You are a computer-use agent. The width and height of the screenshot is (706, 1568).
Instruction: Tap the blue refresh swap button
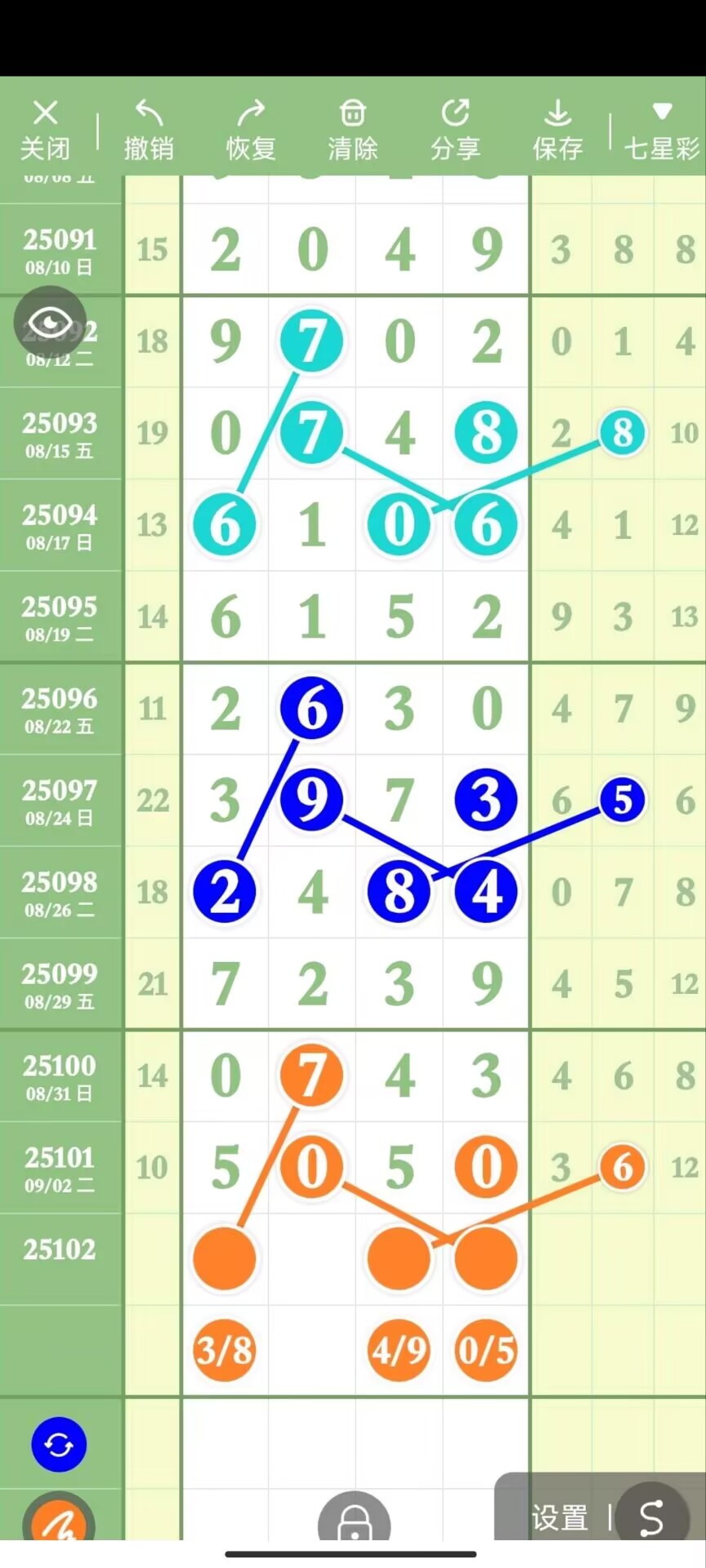point(59,1445)
